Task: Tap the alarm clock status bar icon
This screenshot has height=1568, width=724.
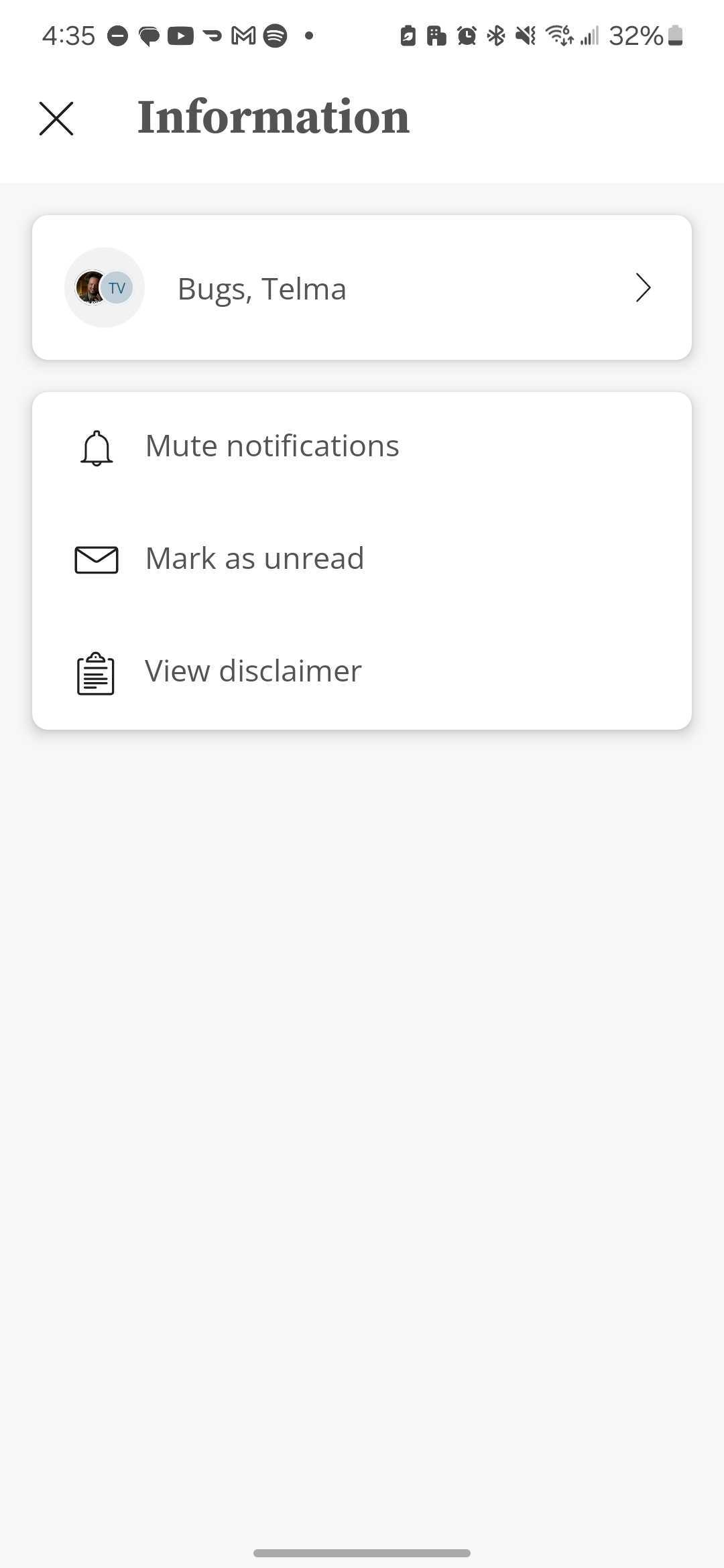Action: 467,36
